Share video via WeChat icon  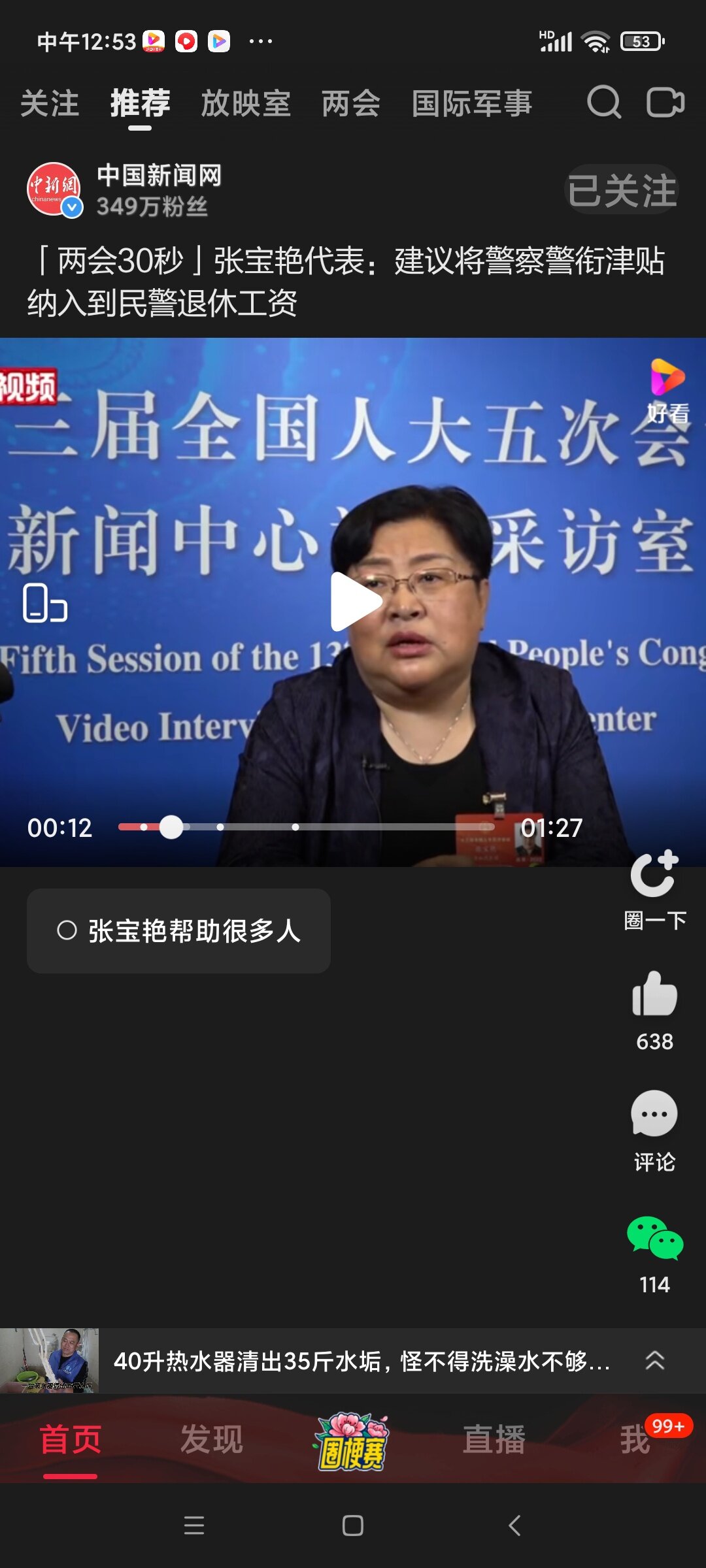point(654,1237)
